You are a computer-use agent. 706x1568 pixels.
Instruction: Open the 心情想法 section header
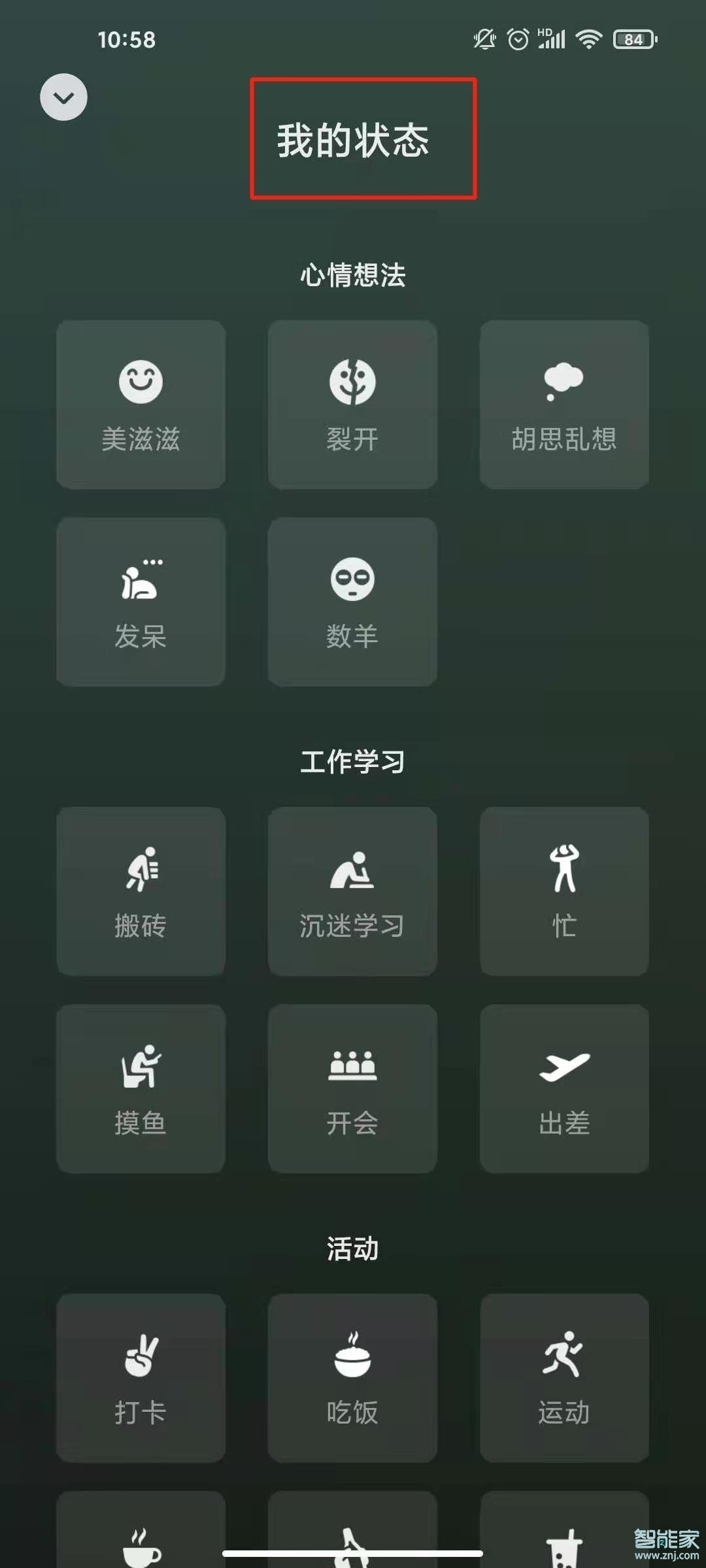click(352, 274)
